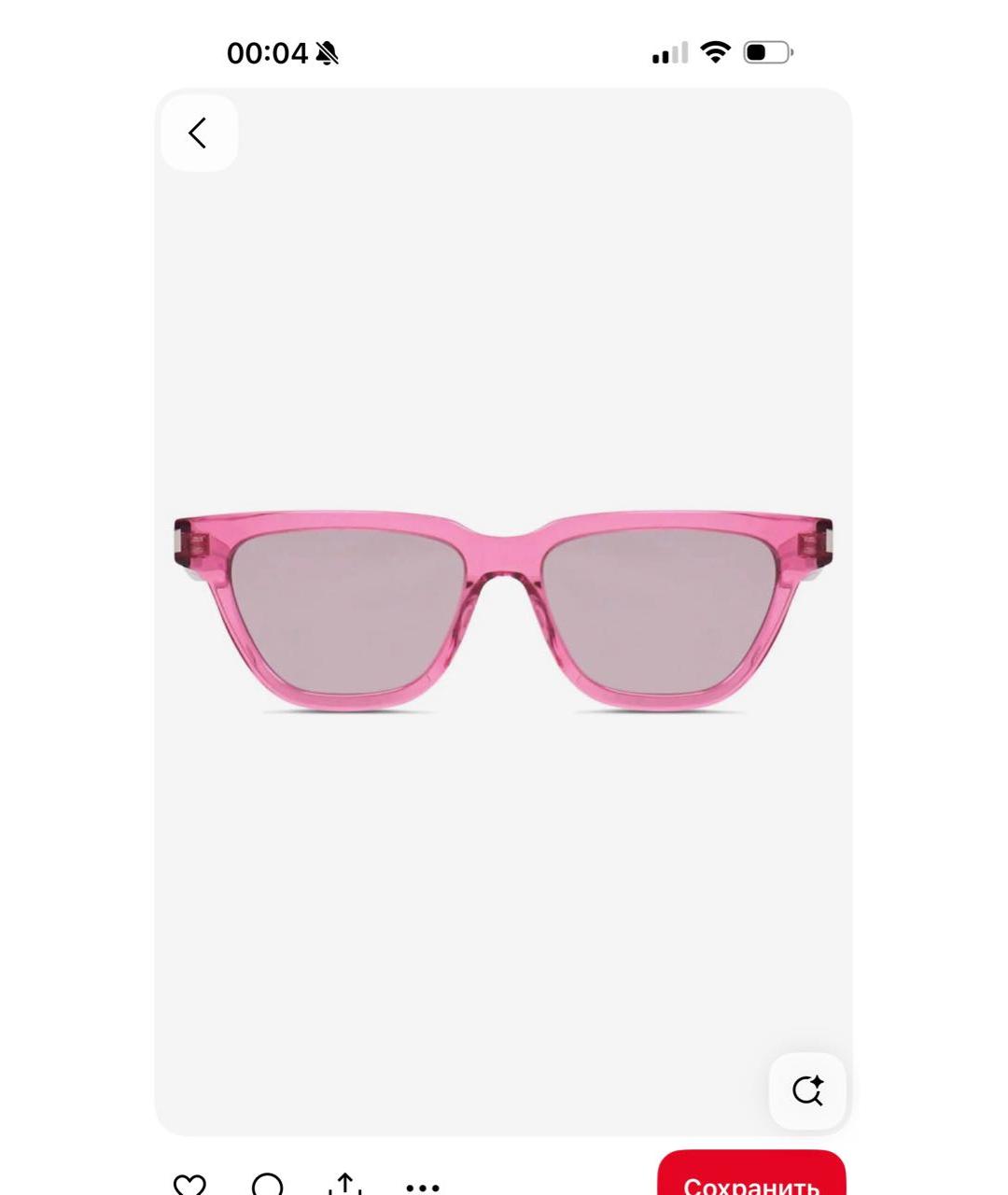This screenshot has width=1008, height=1195.
Task: Open visual search lens on the pin
Action: pyautogui.click(x=807, y=1090)
